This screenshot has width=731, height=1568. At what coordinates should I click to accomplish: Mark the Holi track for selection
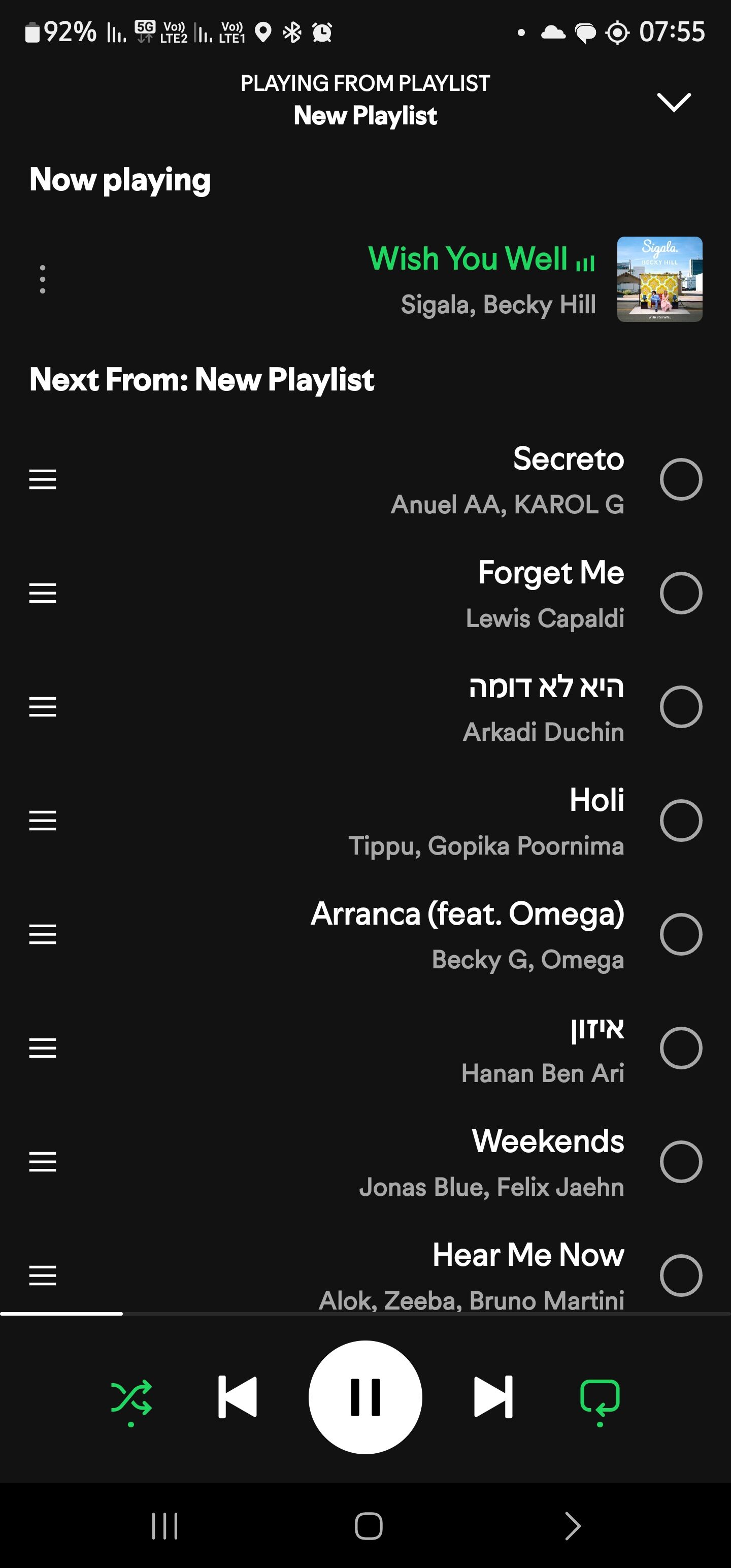tap(680, 821)
